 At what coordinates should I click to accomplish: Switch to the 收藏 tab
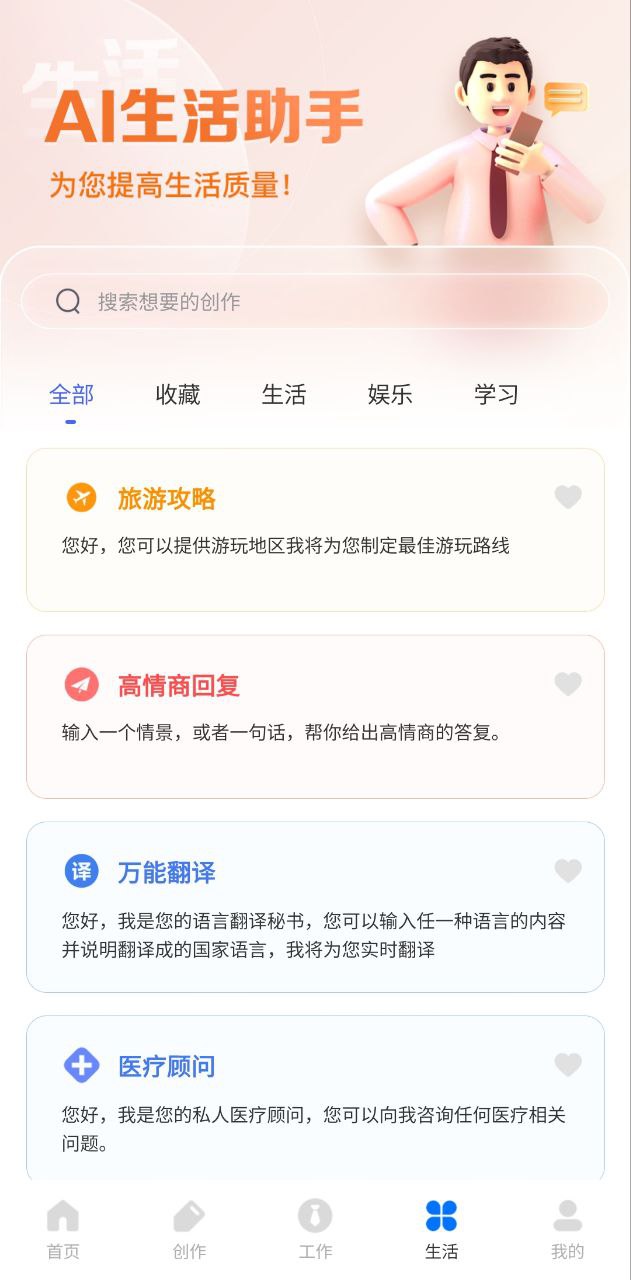click(x=178, y=395)
